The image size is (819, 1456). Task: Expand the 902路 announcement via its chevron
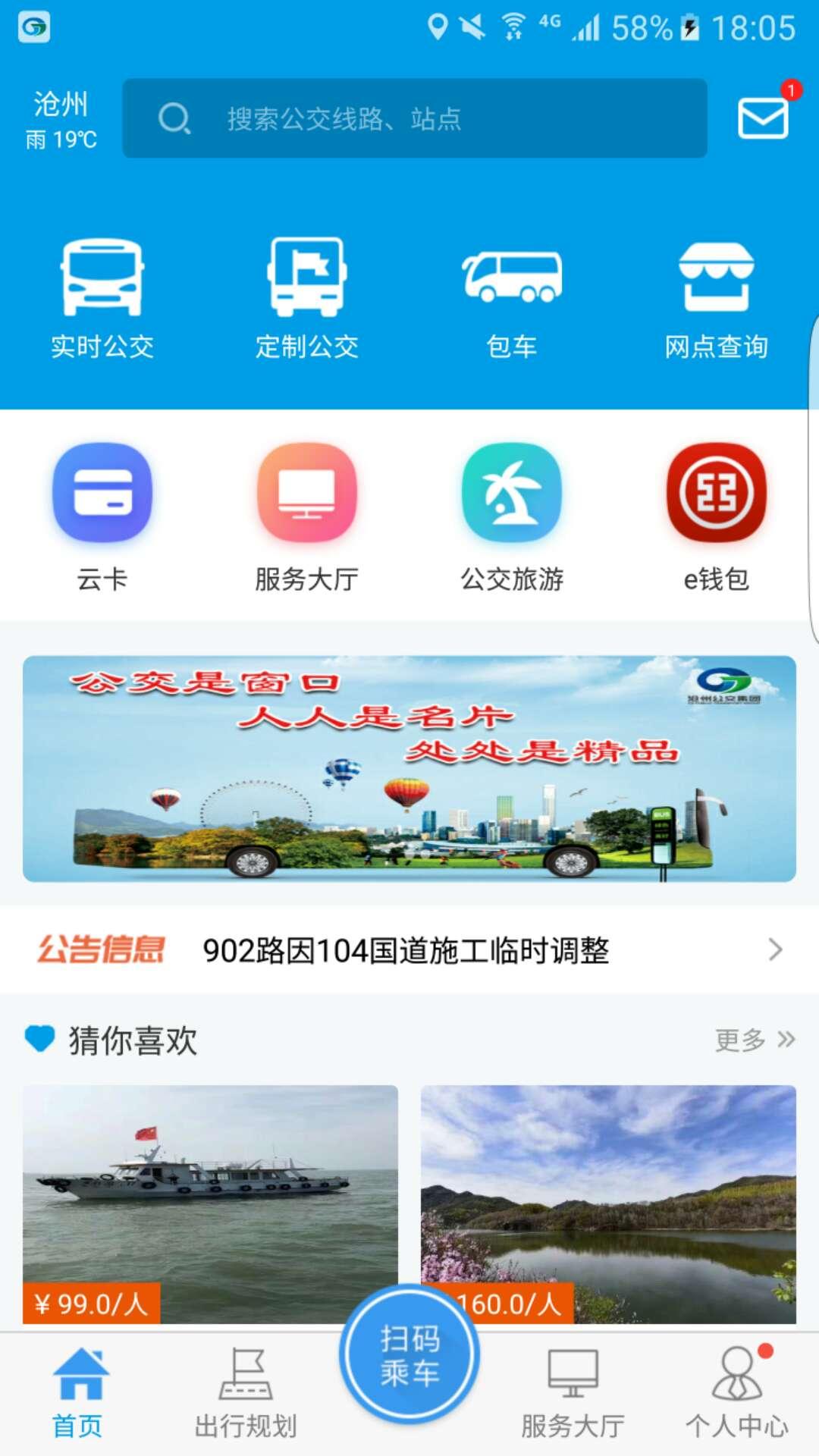[773, 950]
